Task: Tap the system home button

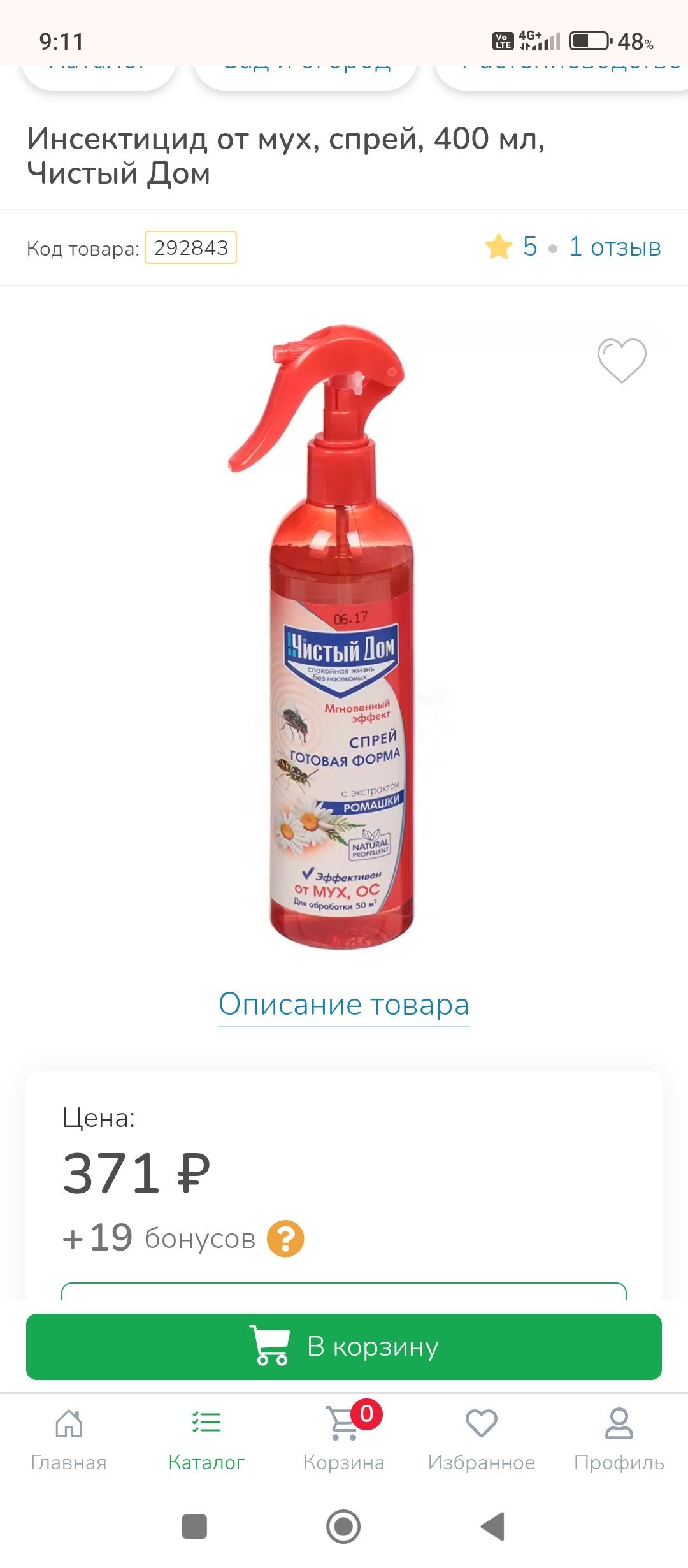Action: click(343, 1527)
